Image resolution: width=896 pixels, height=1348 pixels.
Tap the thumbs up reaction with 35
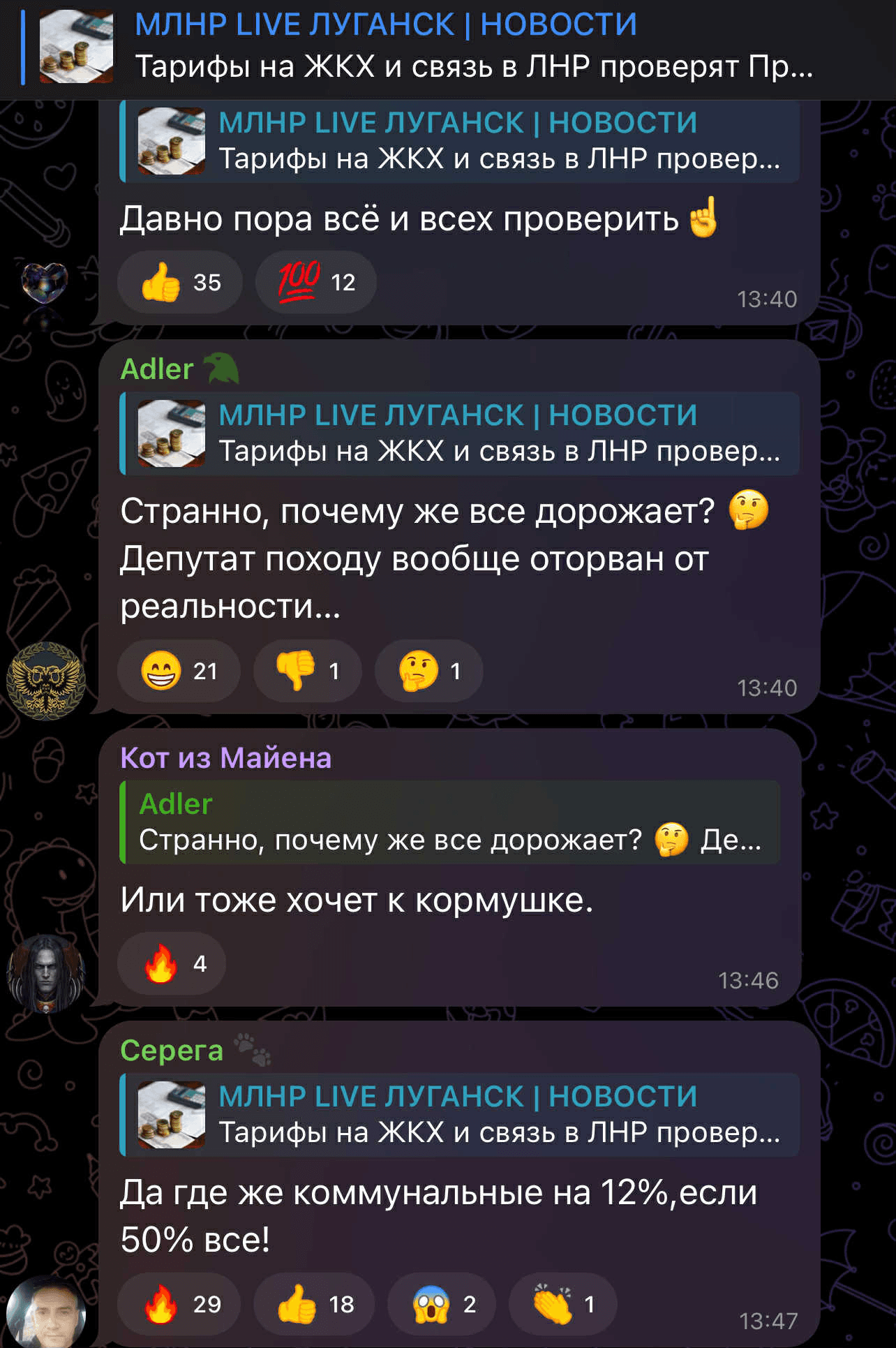coord(180,282)
